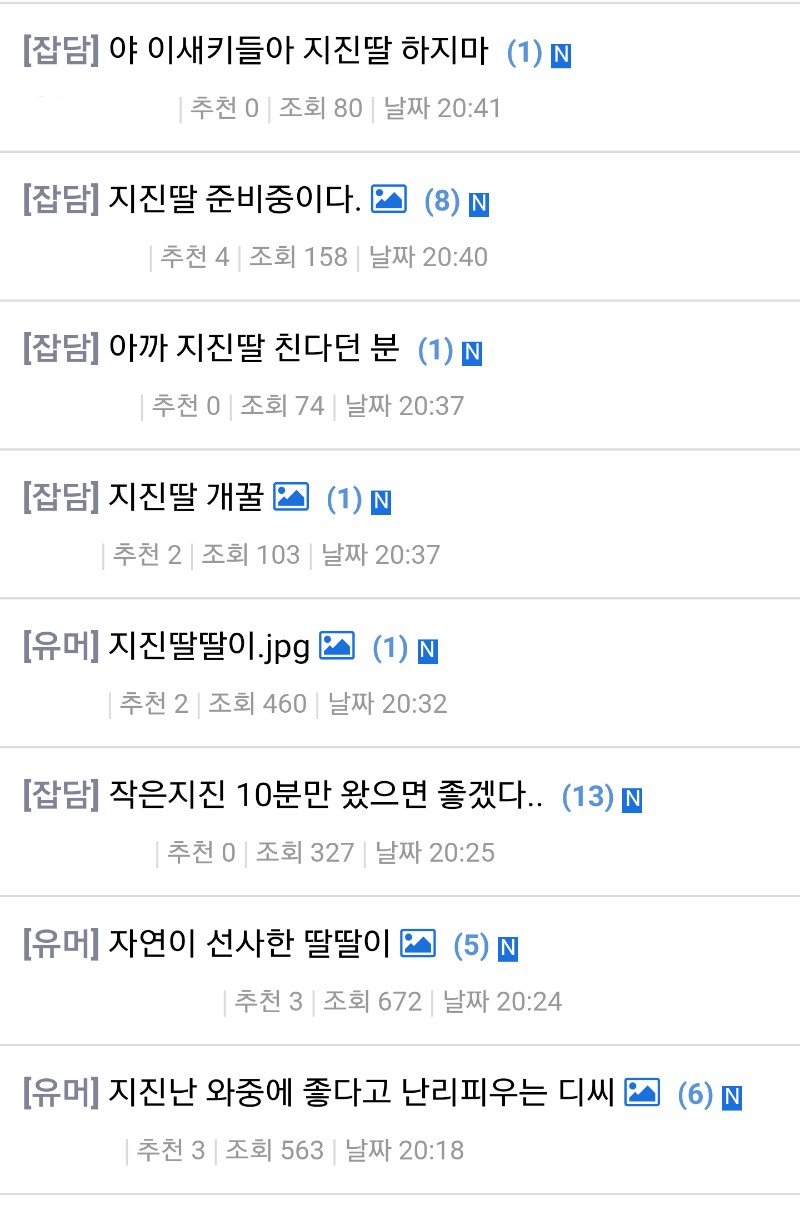
Task: Open post '지진딸 준비중이다.'
Action: point(234,201)
